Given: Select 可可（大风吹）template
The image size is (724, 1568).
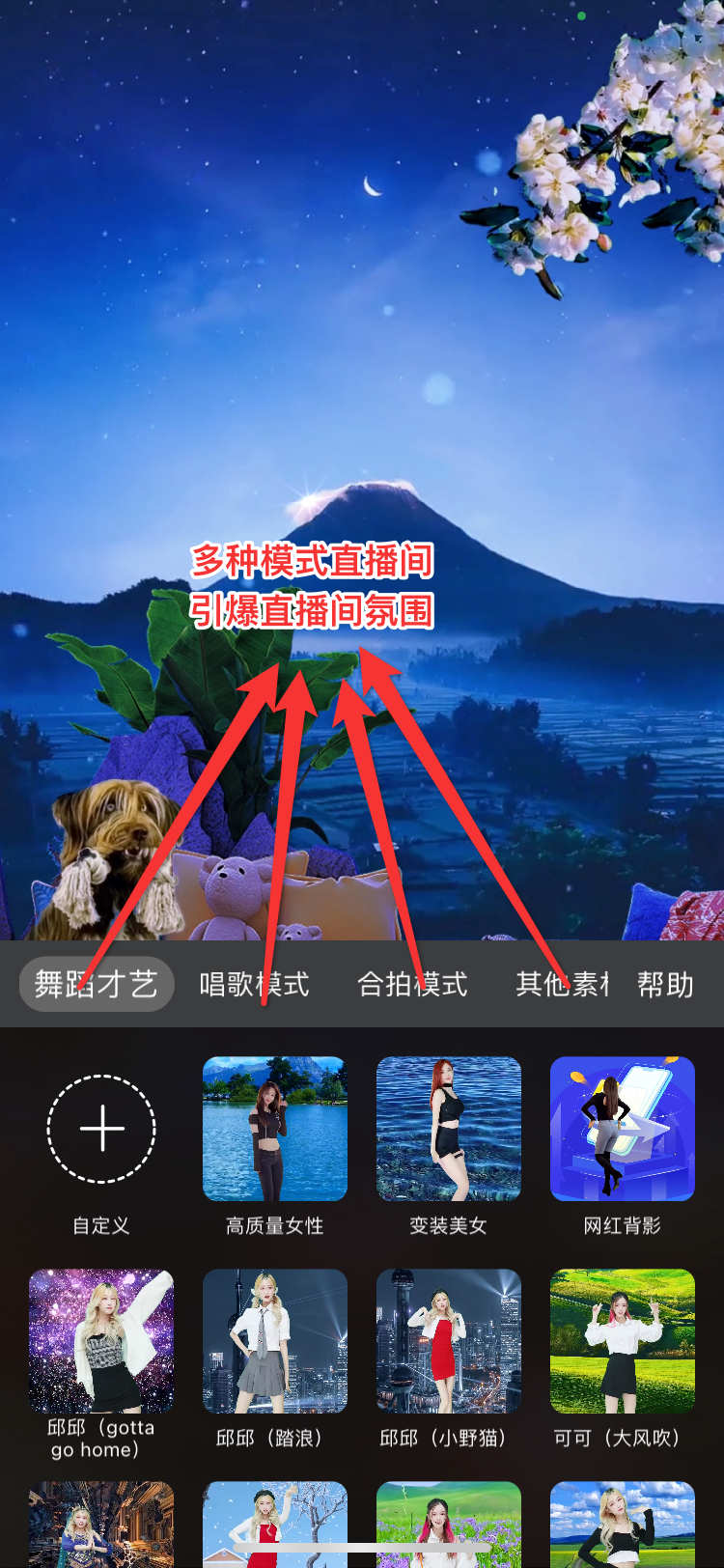Looking at the screenshot, I should point(623,1341).
